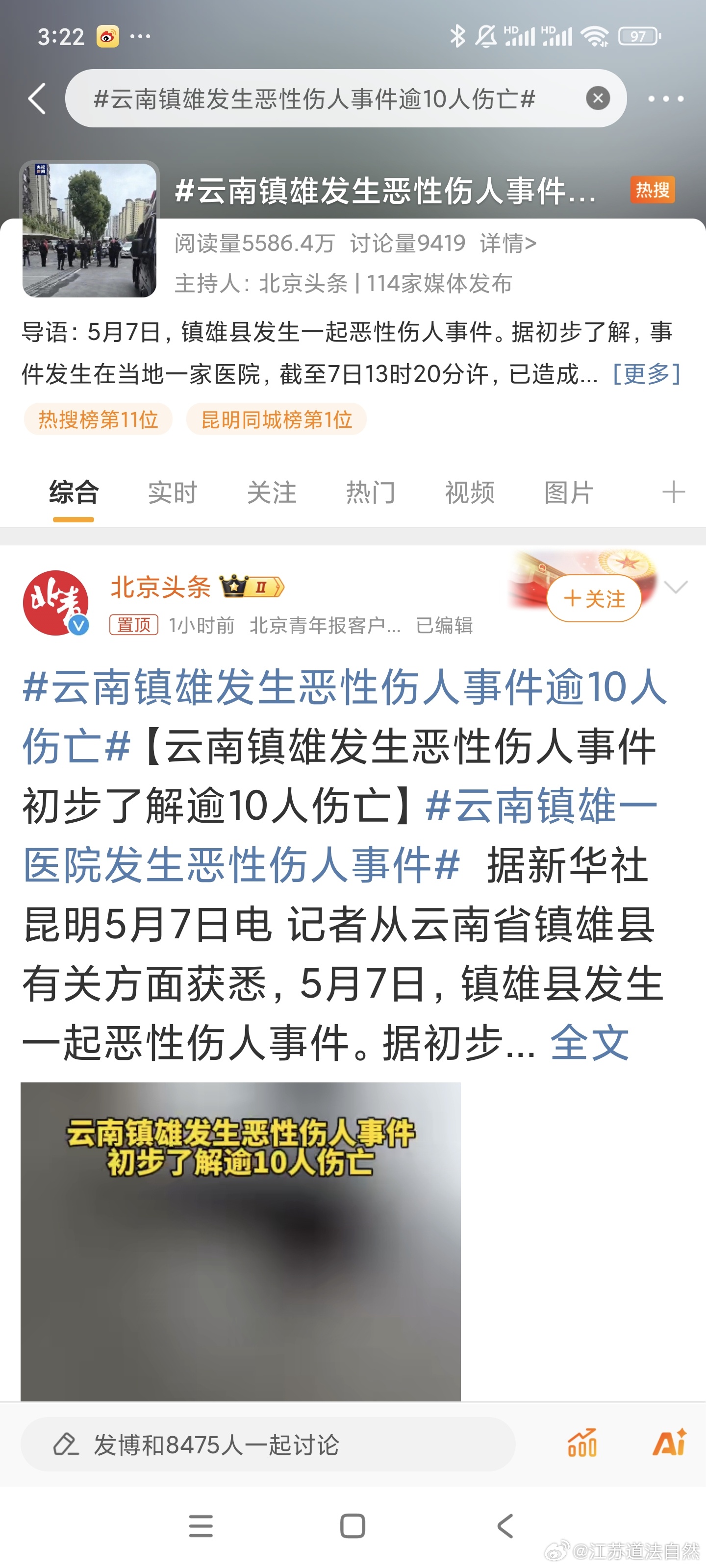Image resolution: width=706 pixels, height=1568 pixels.
Task: Open 详情 for topic details
Action: click(507, 243)
